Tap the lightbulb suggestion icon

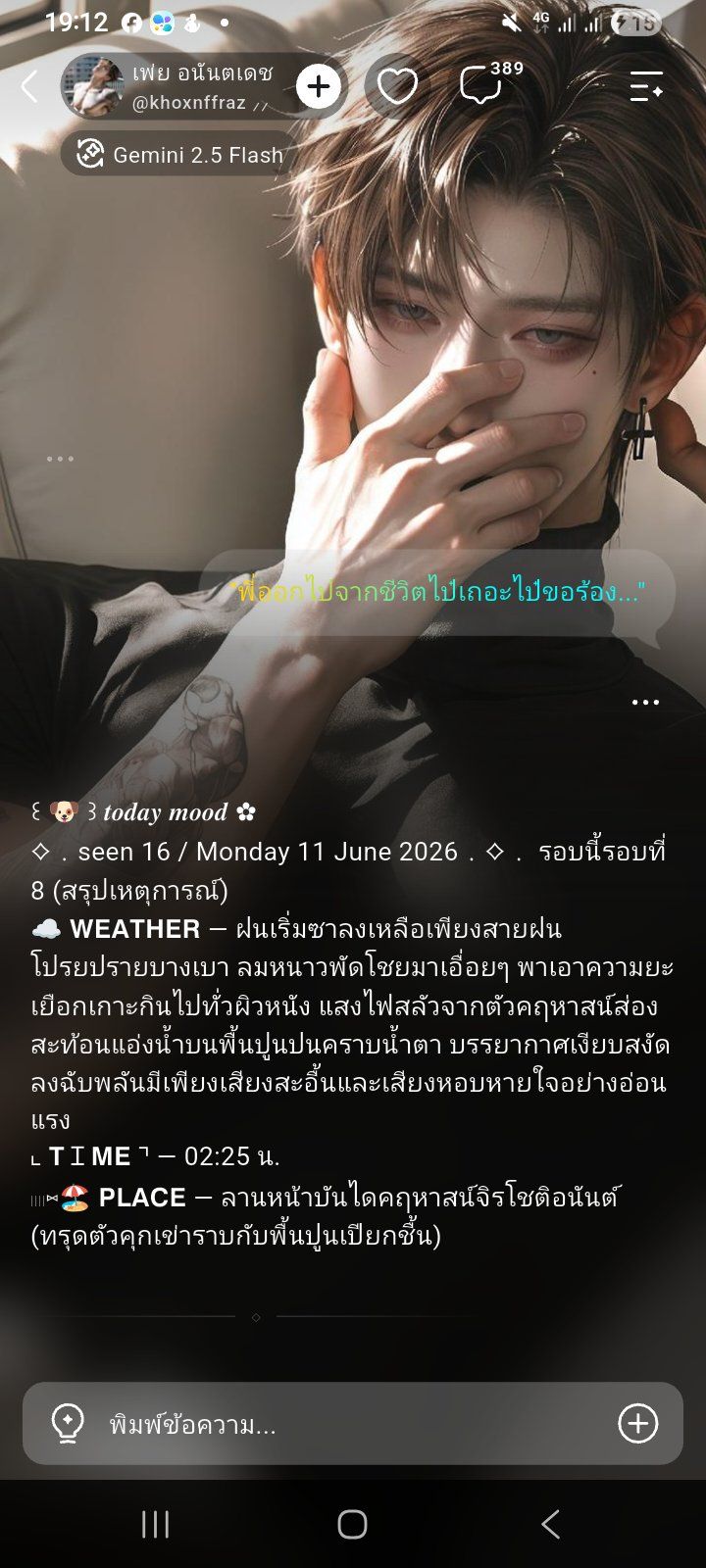point(68,1424)
